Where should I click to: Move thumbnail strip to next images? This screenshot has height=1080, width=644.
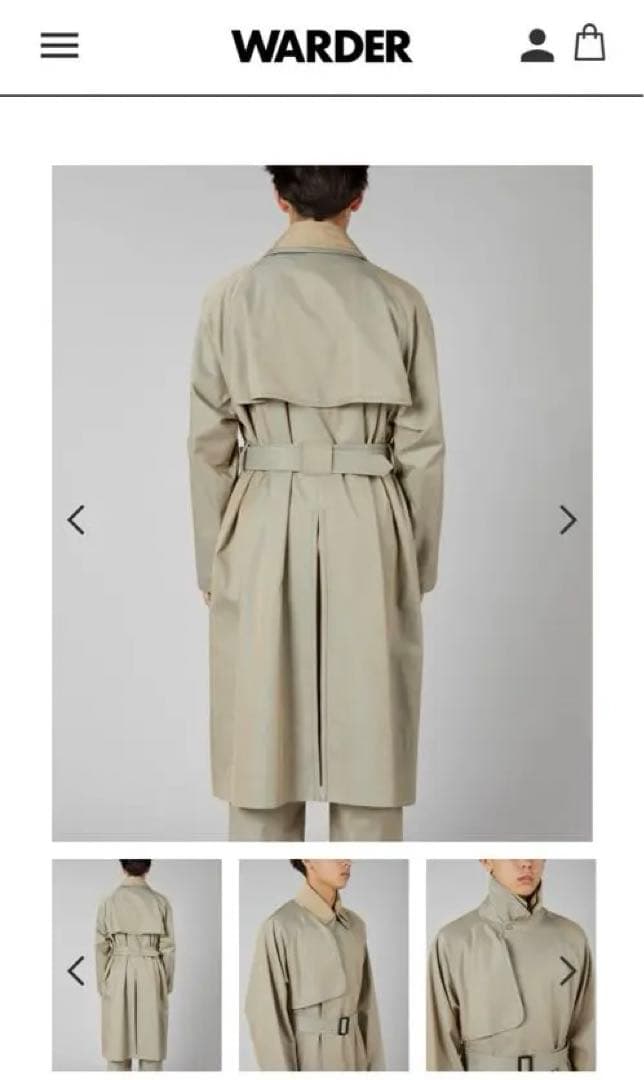click(568, 970)
